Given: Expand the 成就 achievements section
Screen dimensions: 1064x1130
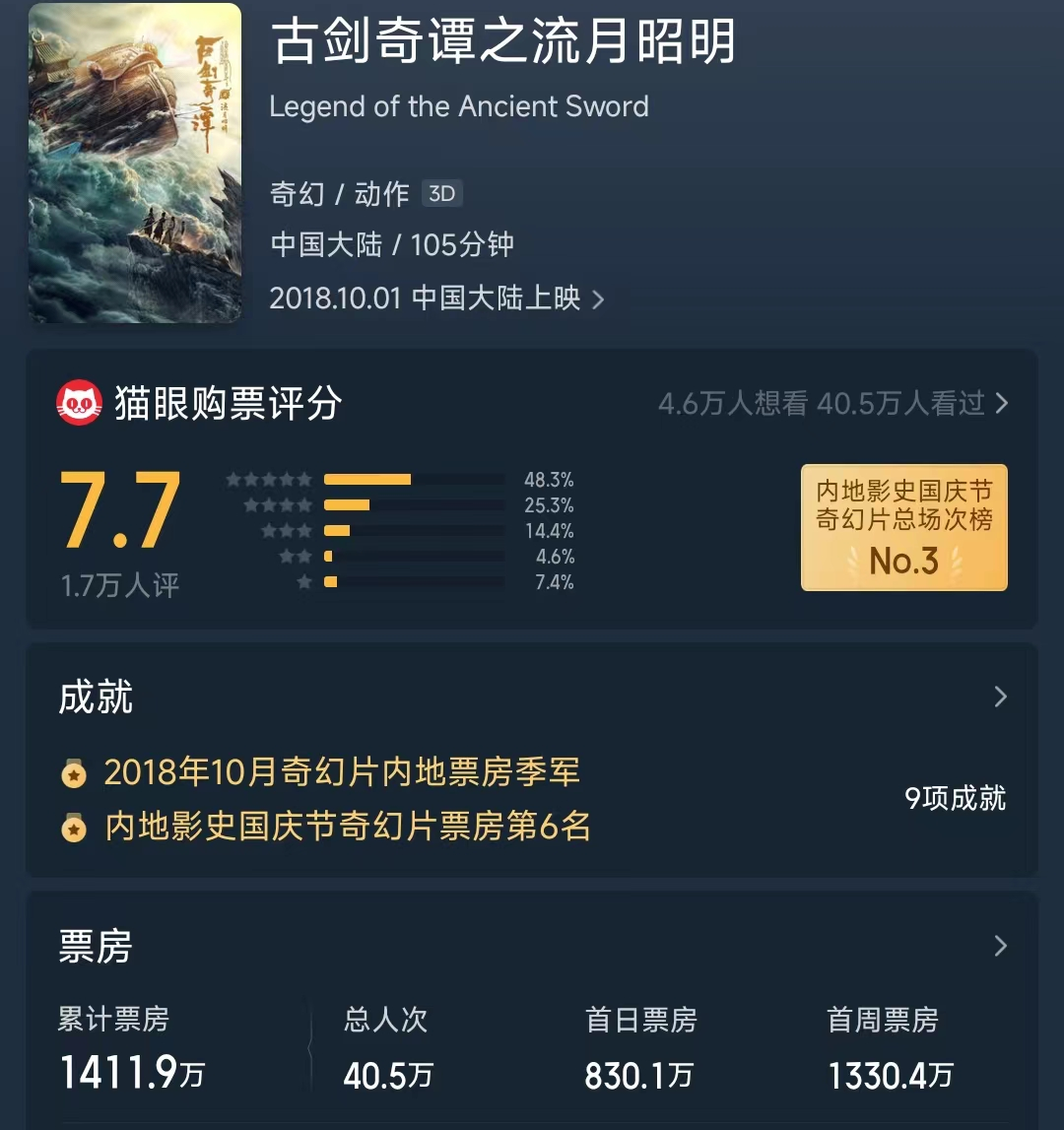Looking at the screenshot, I should click(x=1000, y=698).
